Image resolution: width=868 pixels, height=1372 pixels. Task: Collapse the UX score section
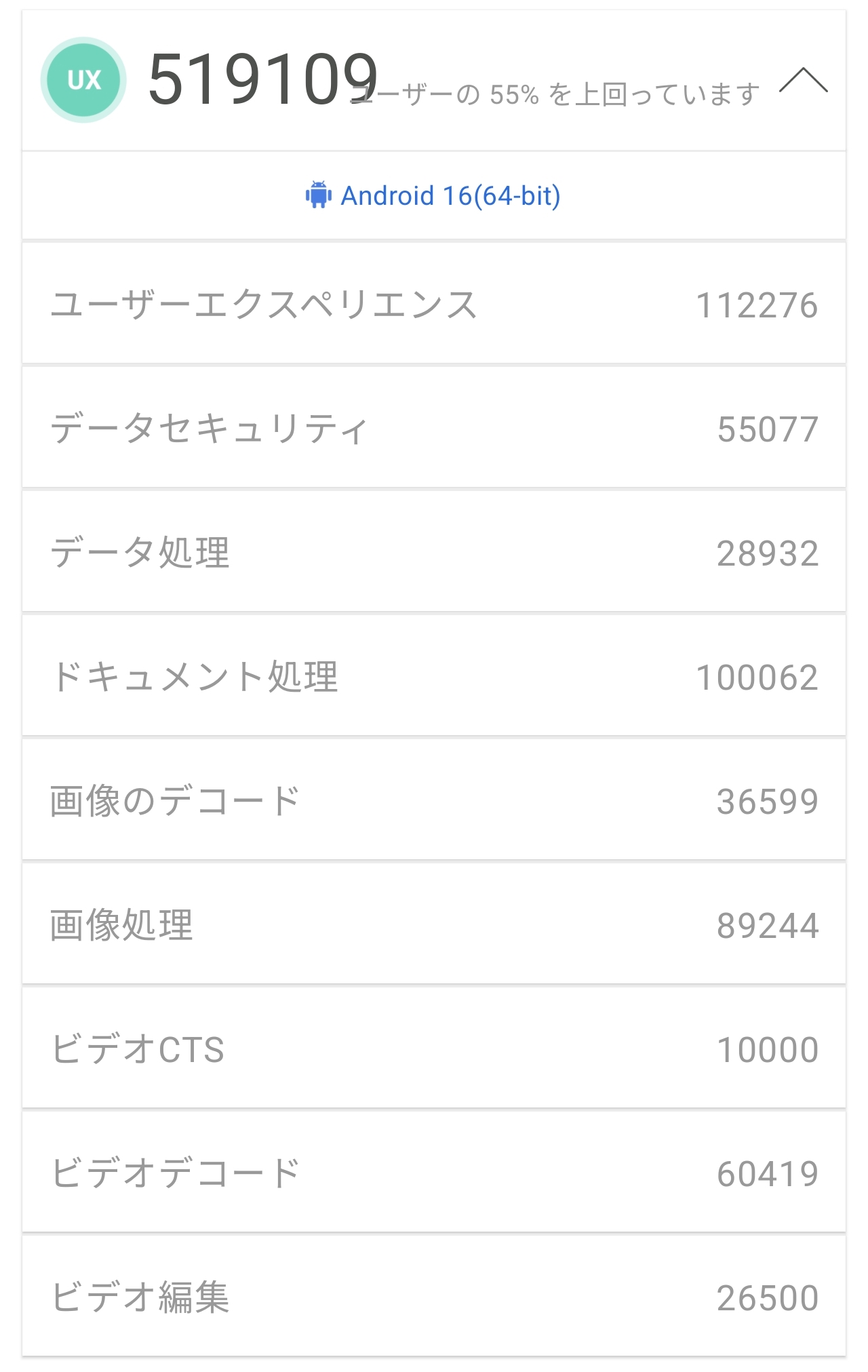(x=803, y=80)
